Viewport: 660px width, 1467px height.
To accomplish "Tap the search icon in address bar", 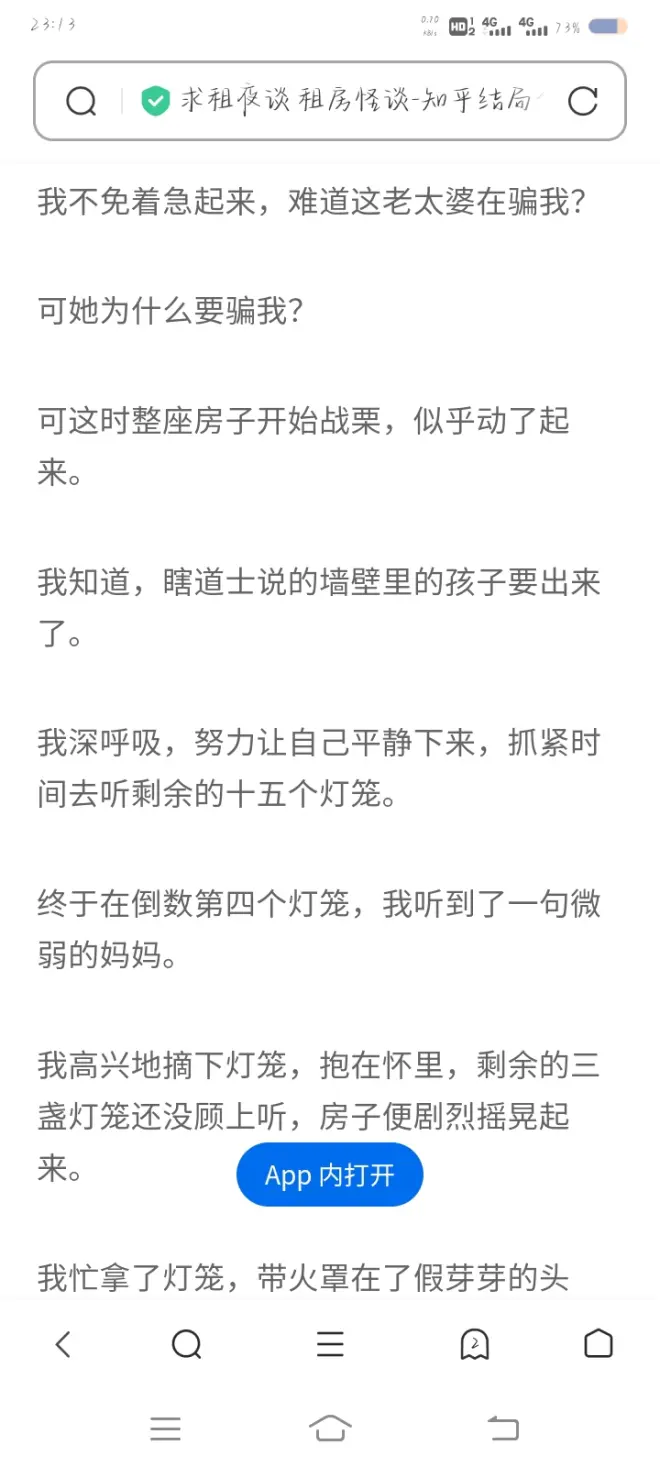I will (x=81, y=101).
